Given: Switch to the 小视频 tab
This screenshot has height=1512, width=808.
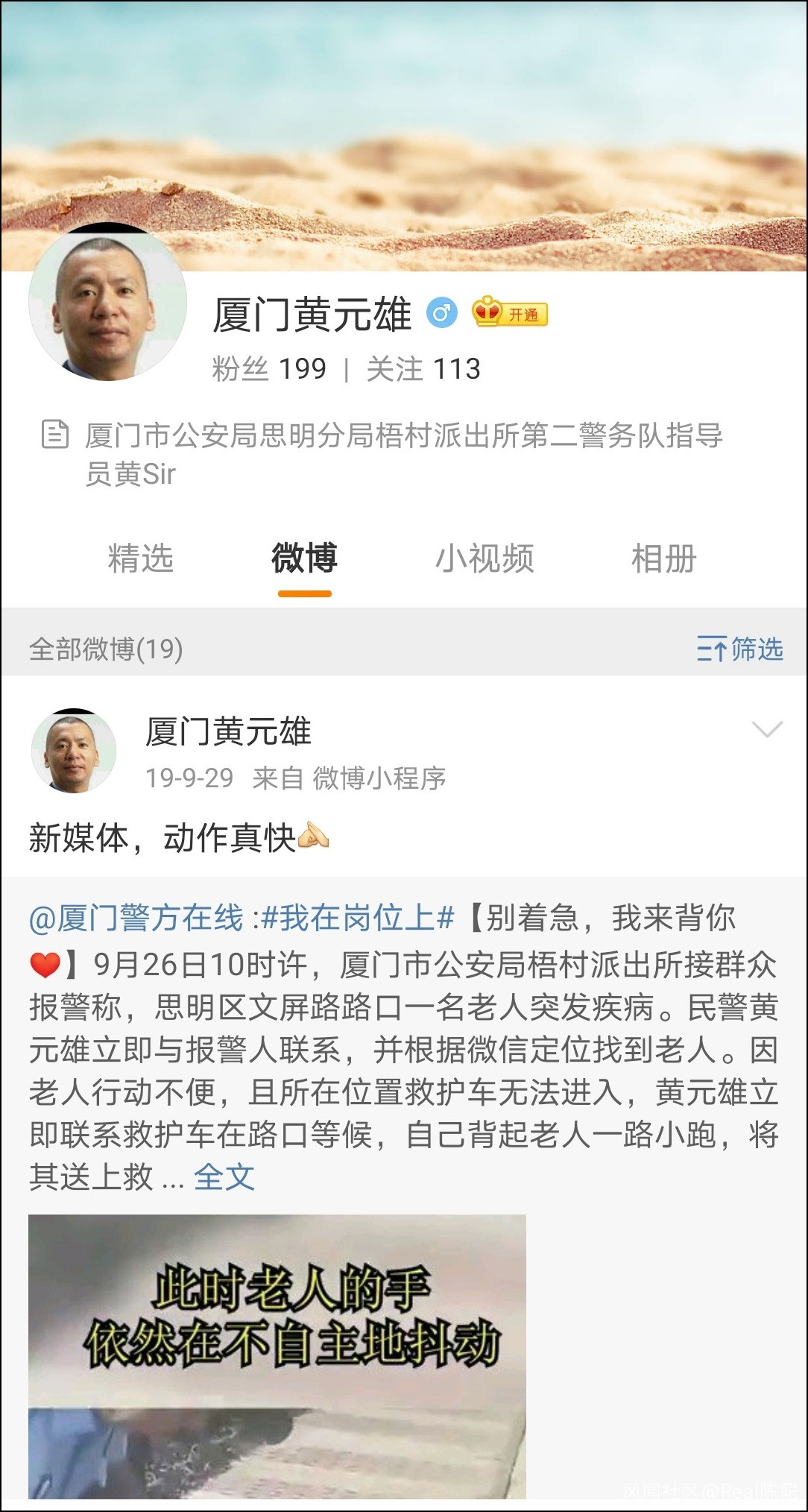Looking at the screenshot, I should 485,558.
